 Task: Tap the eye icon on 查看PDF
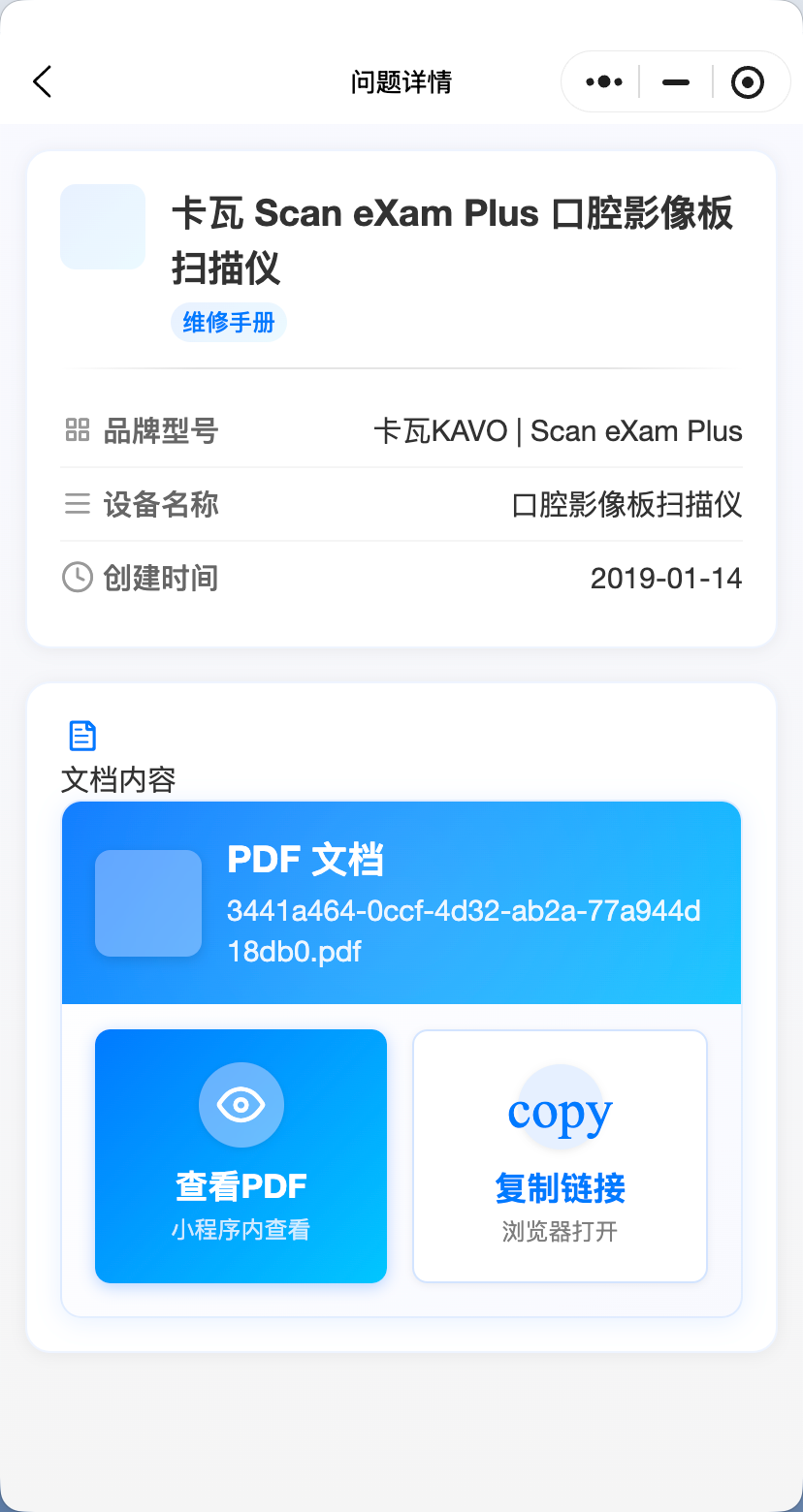tap(240, 1103)
